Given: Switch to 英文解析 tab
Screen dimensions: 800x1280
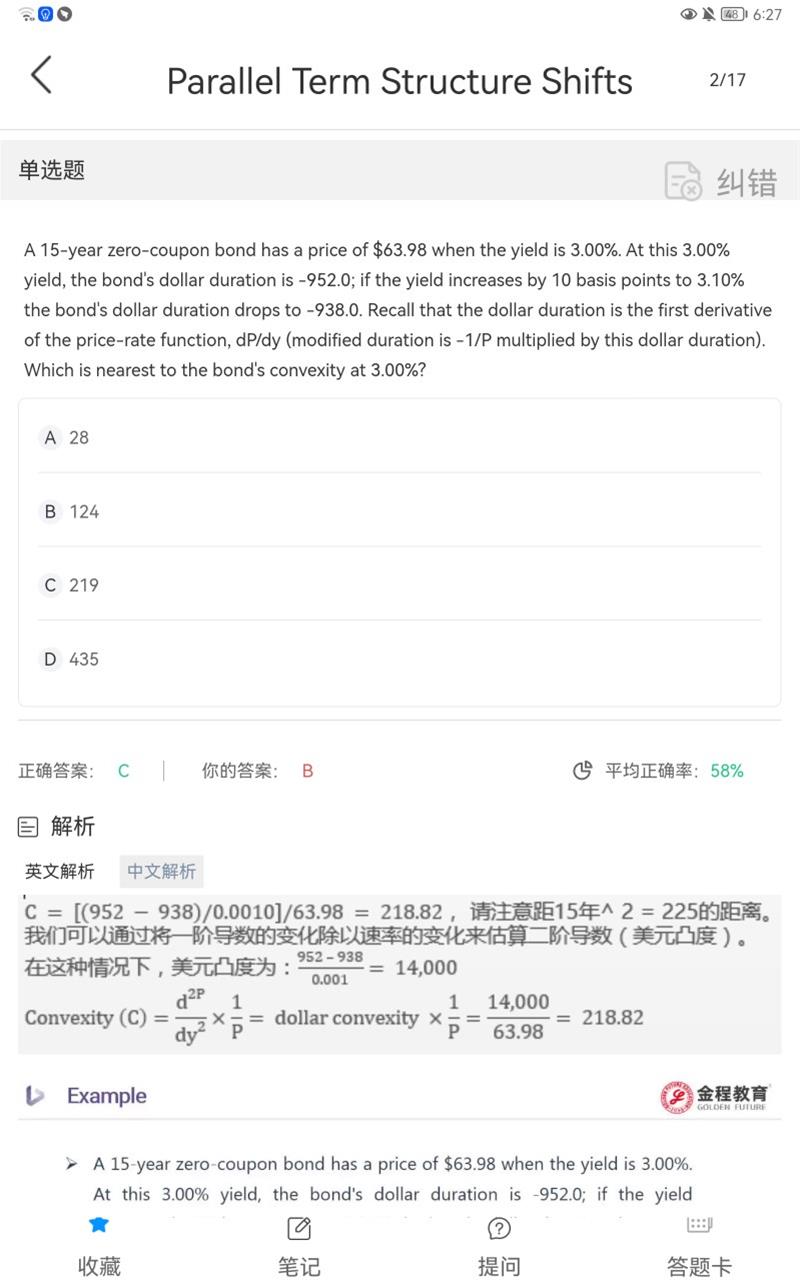Looking at the screenshot, I should click(x=60, y=871).
